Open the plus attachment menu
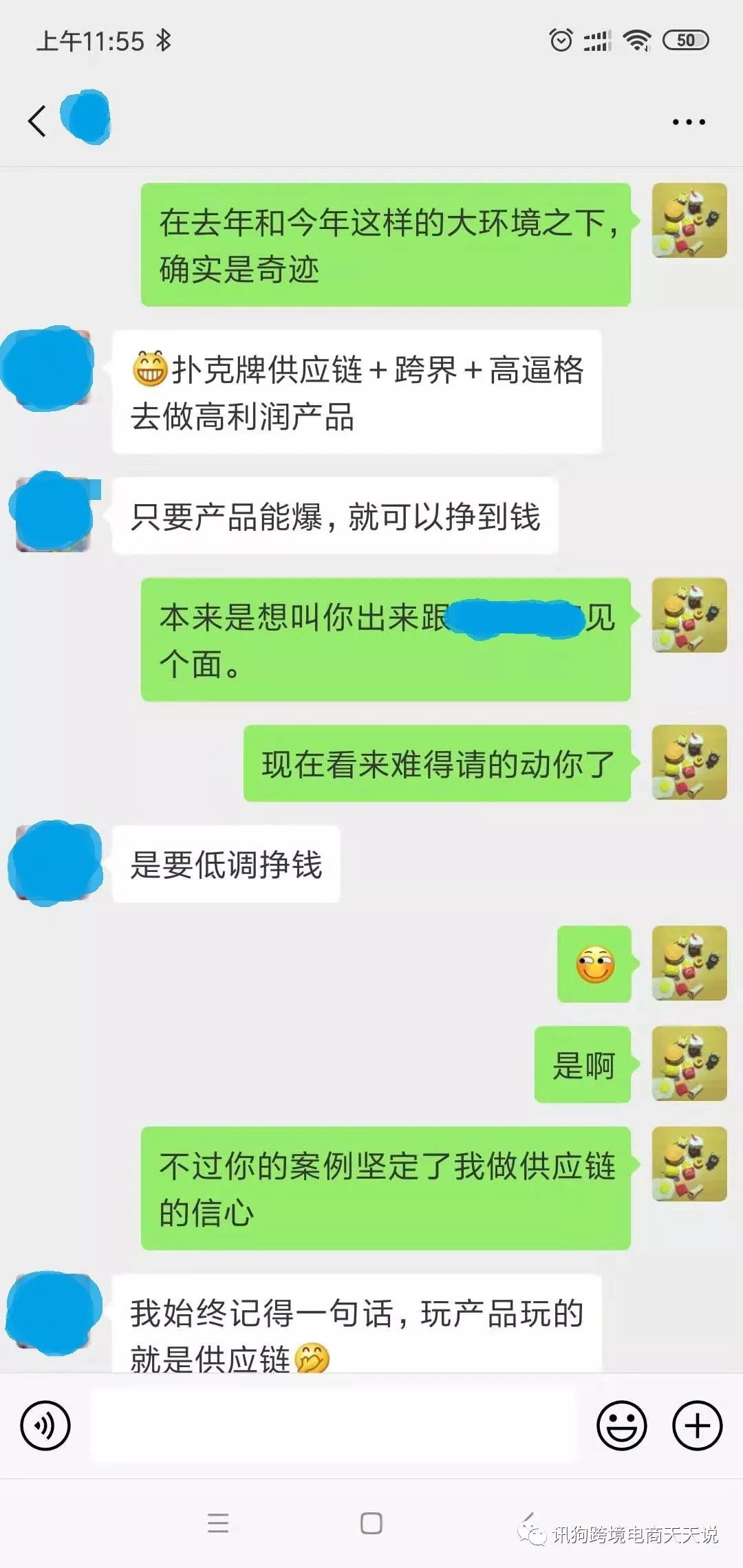 tap(697, 1426)
